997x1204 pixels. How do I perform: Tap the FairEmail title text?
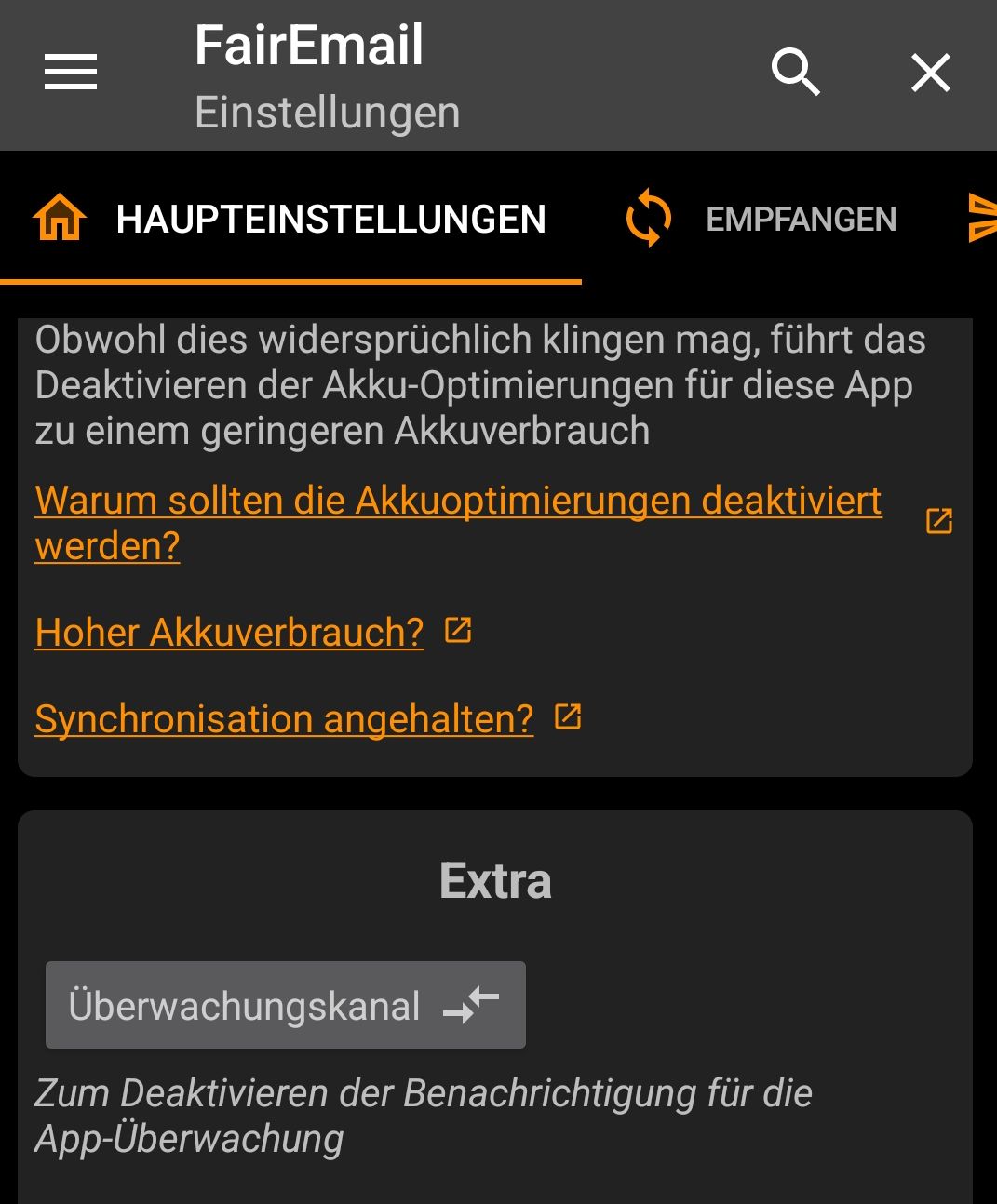[308, 45]
